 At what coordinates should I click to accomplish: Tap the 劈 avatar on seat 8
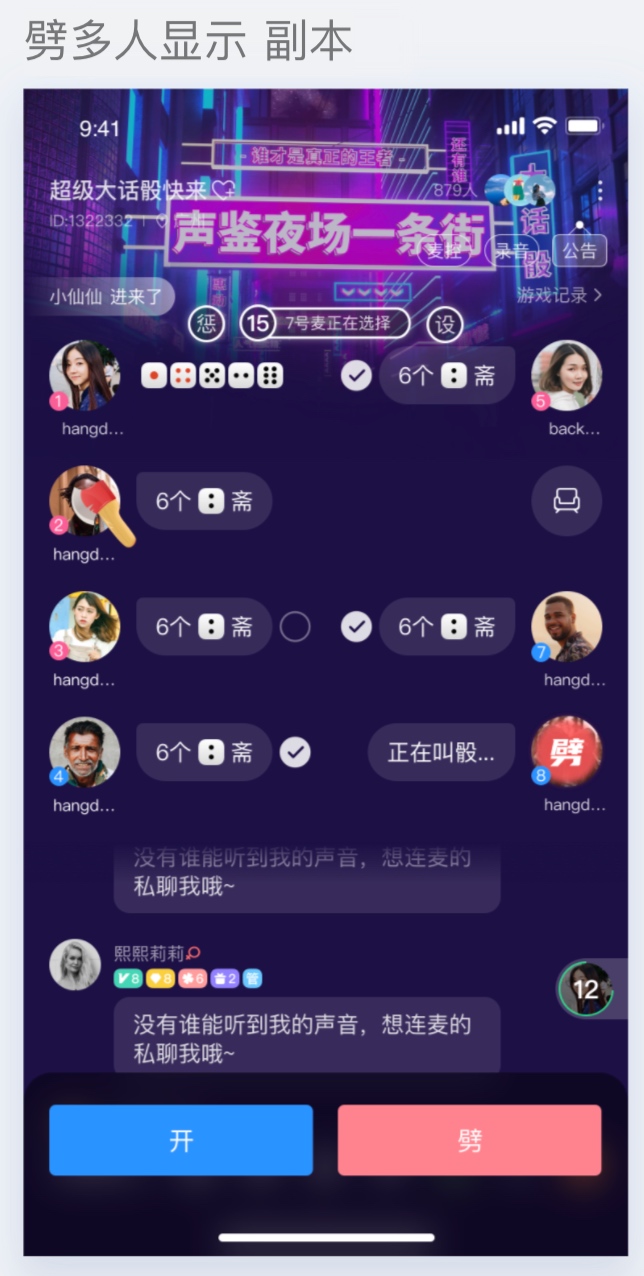pyautogui.click(x=566, y=752)
